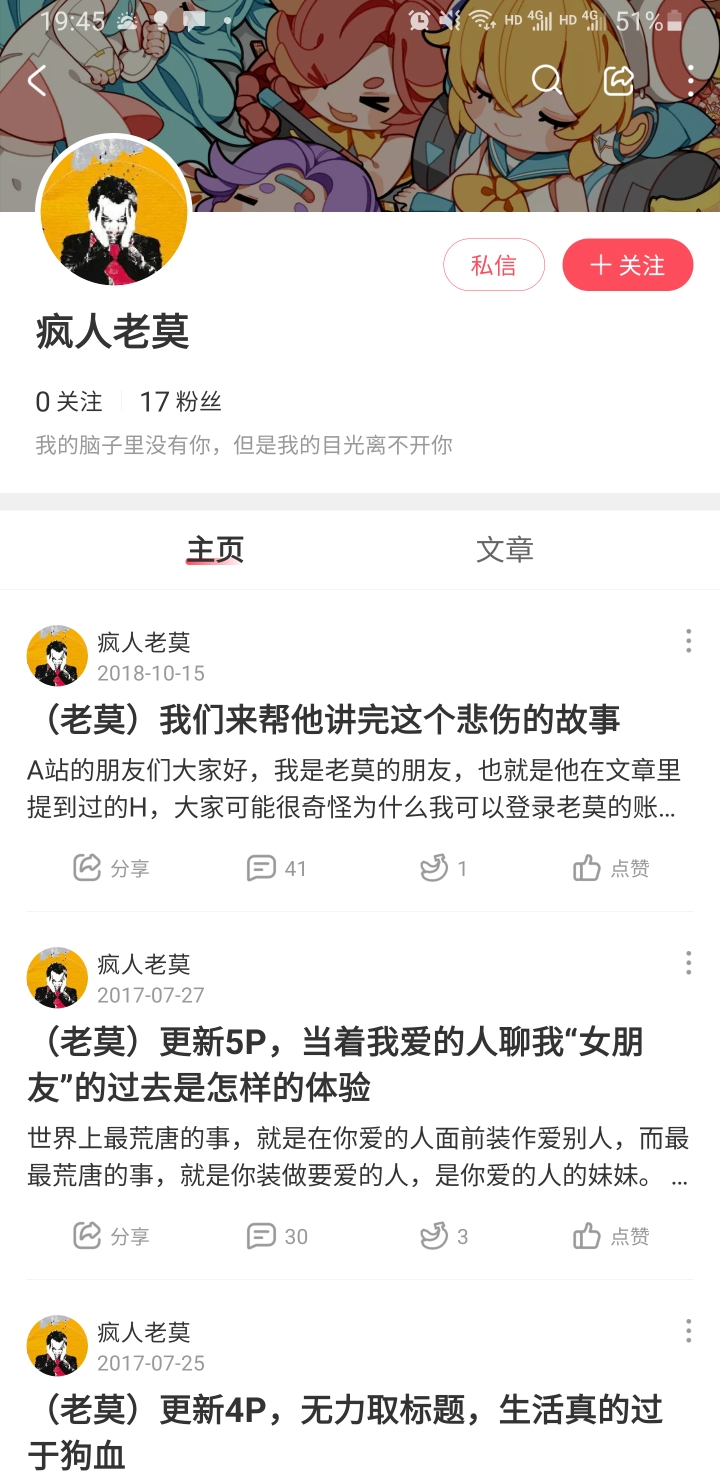Like the 2018-10-15 post with 点赞
The image size is (720, 1480).
[x=611, y=868]
